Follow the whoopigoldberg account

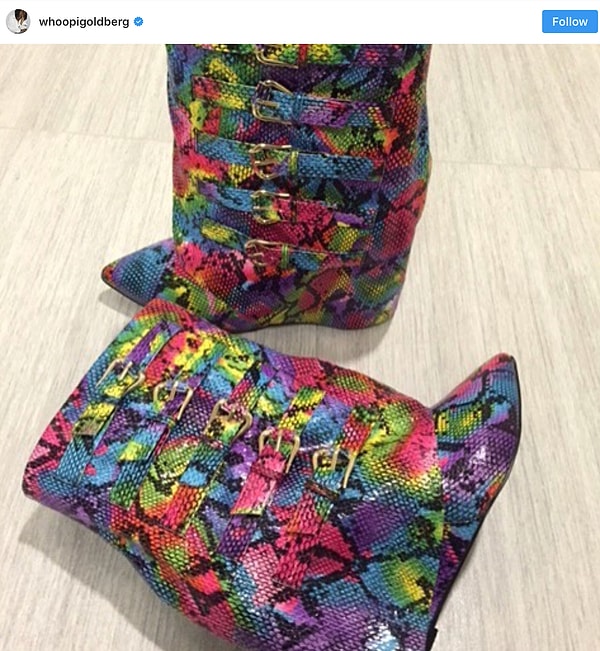[x=569, y=21]
